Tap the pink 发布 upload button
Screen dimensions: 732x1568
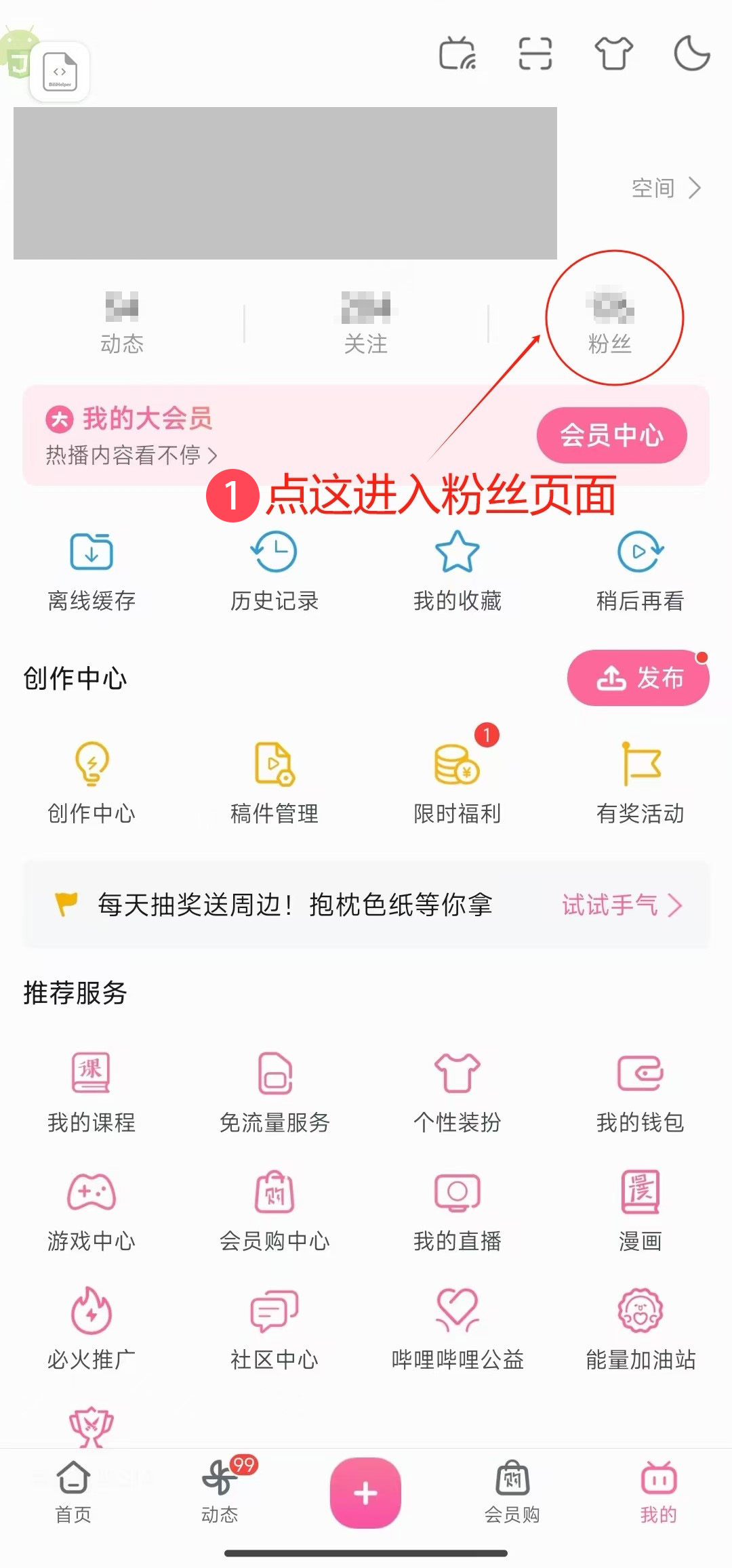click(x=638, y=678)
